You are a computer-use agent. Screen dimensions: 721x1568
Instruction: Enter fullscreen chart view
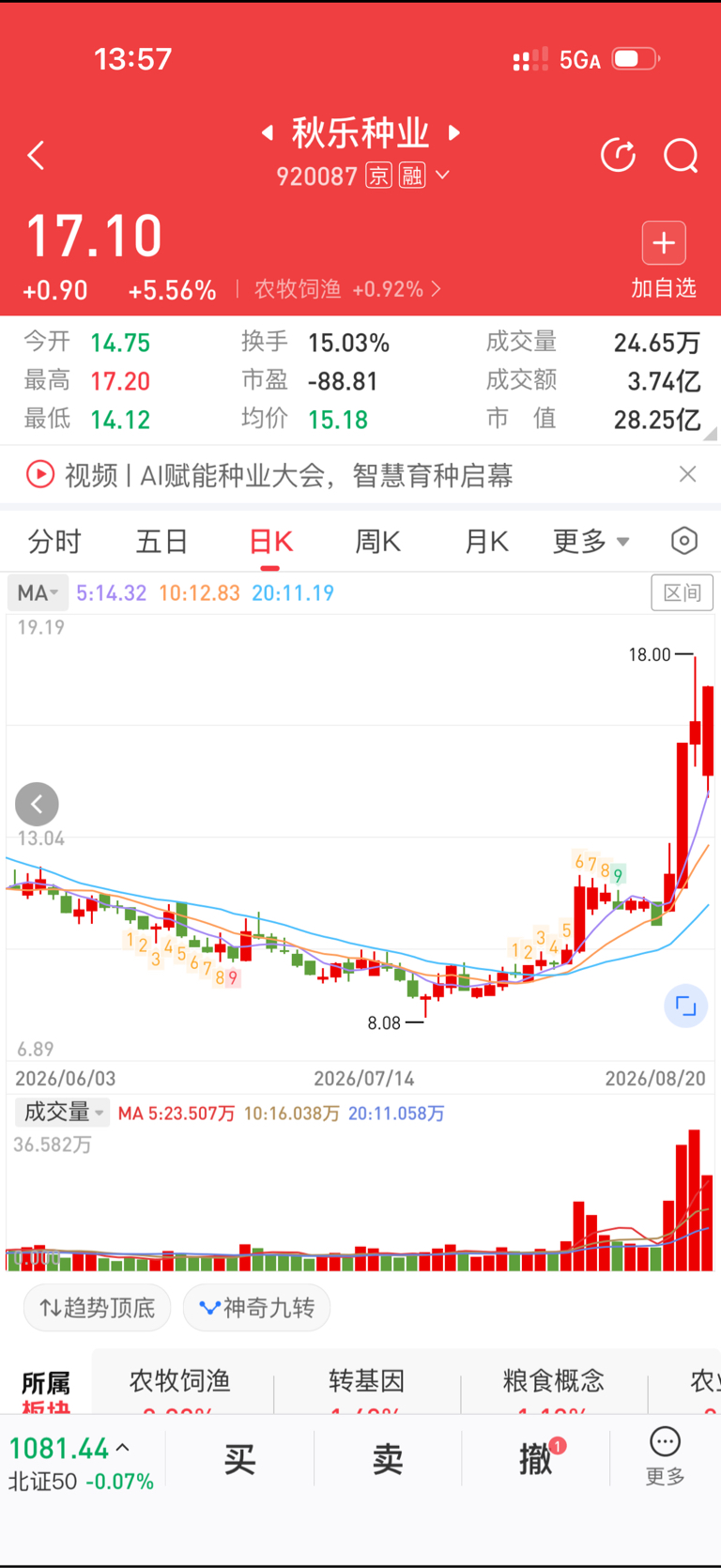click(x=685, y=1007)
